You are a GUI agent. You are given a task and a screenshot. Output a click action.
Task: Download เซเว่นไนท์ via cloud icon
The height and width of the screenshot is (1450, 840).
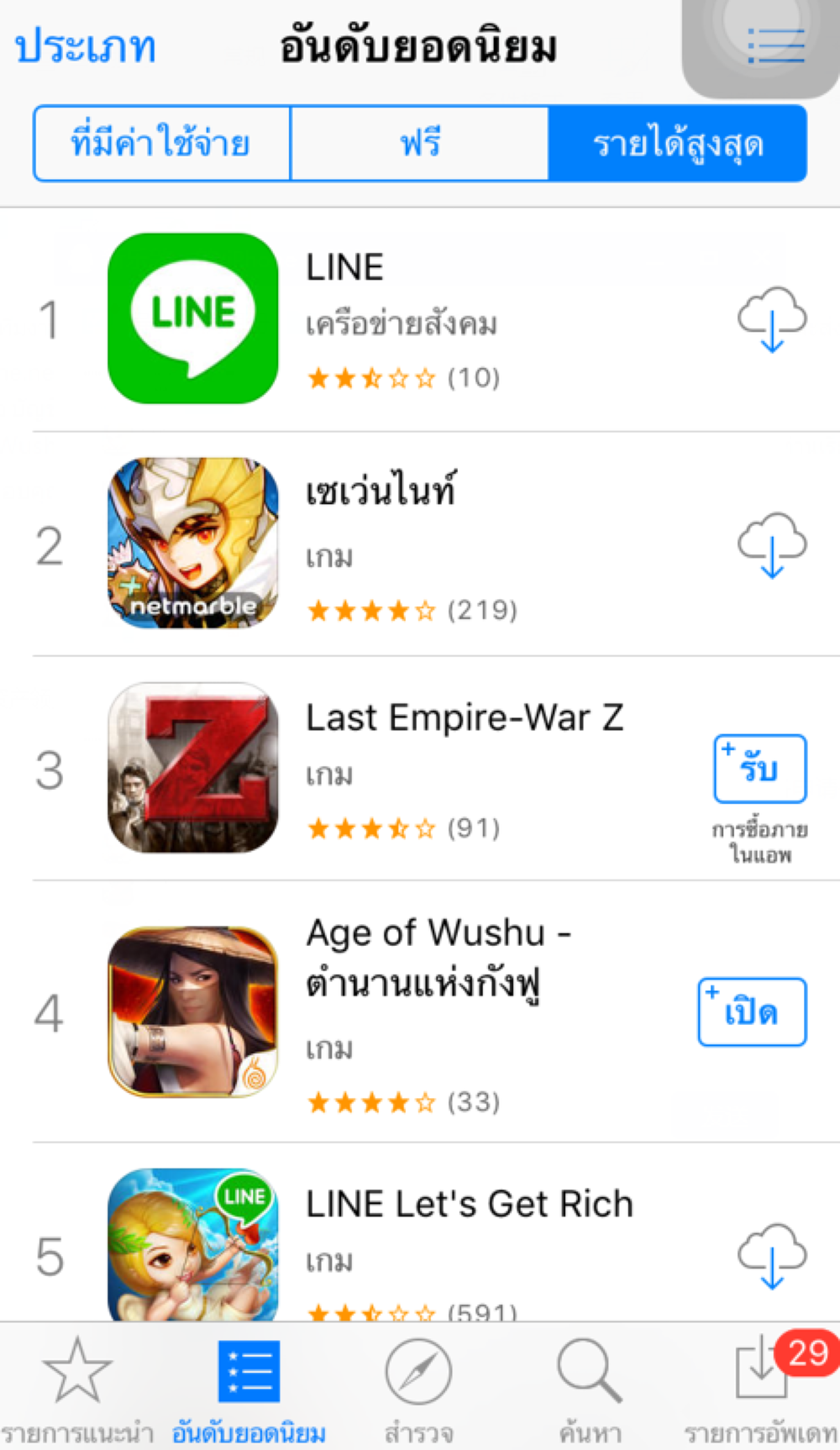click(772, 546)
